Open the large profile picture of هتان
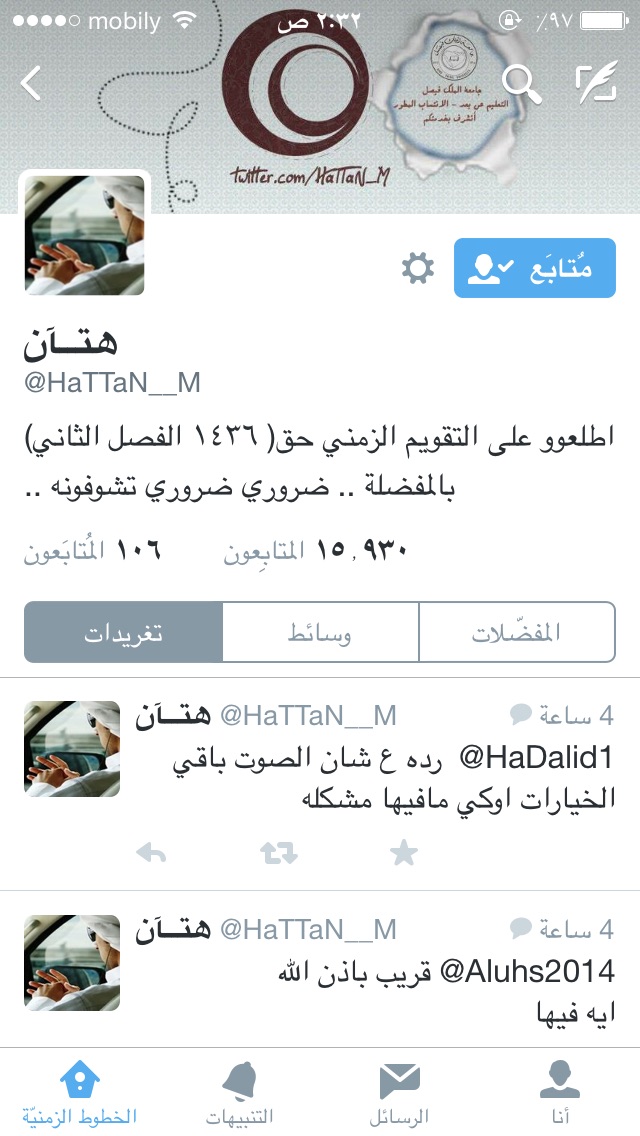 (84, 235)
